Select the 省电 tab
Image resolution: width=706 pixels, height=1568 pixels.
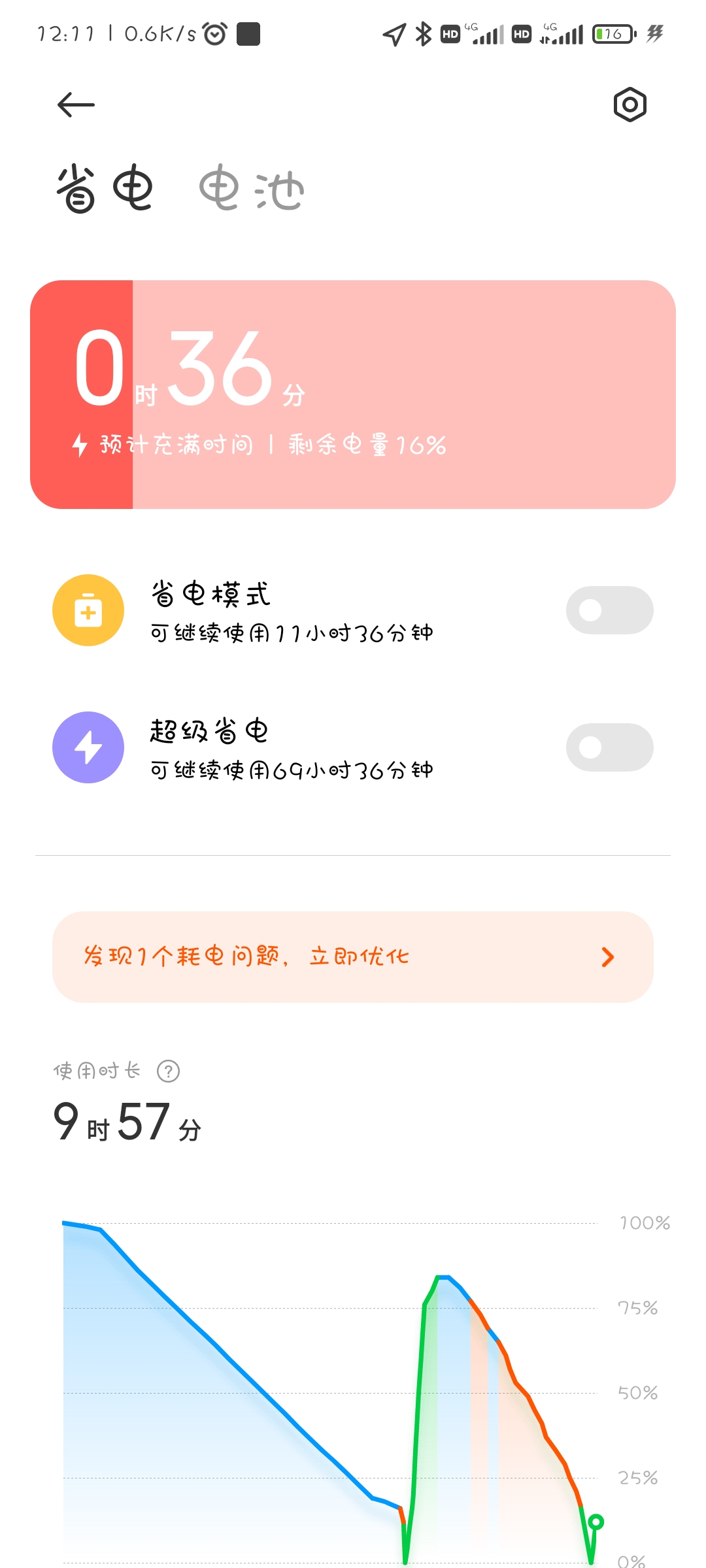coord(105,188)
